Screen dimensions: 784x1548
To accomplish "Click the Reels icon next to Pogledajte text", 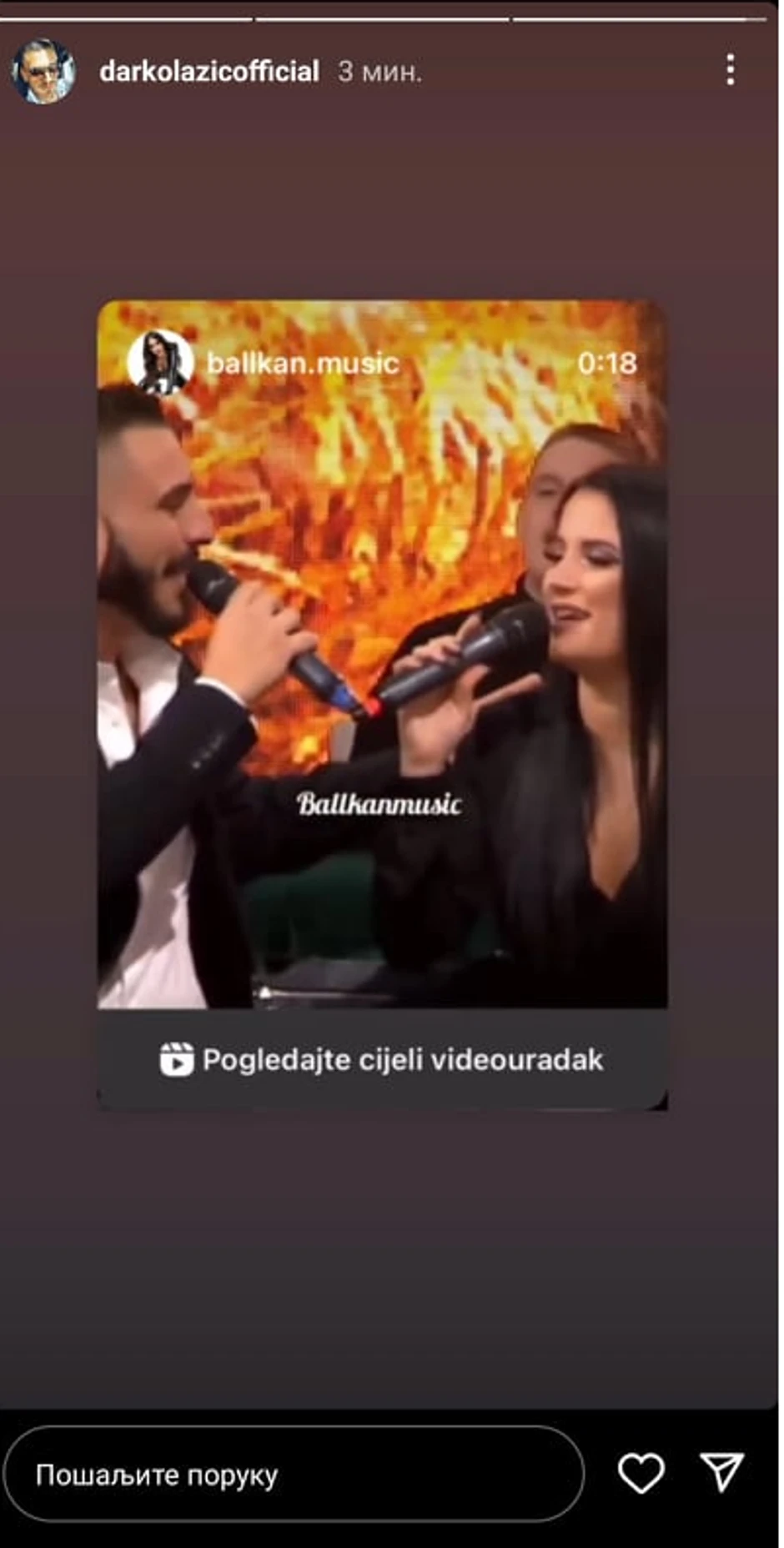I will coord(178,1059).
